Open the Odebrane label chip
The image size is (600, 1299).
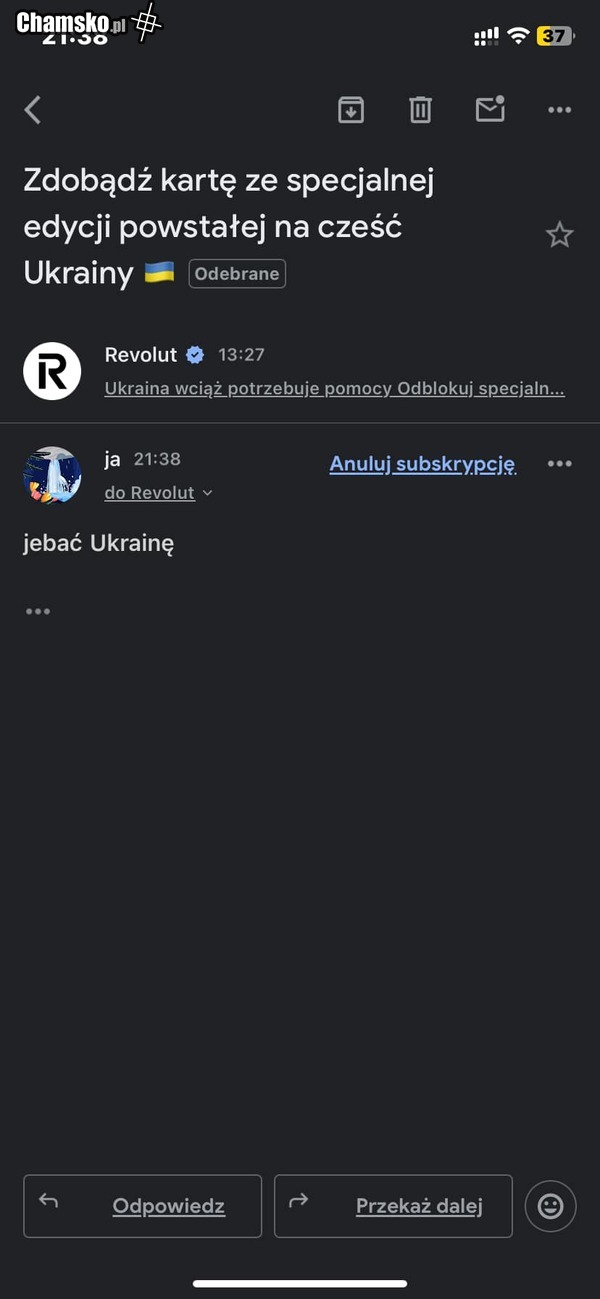(237, 274)
